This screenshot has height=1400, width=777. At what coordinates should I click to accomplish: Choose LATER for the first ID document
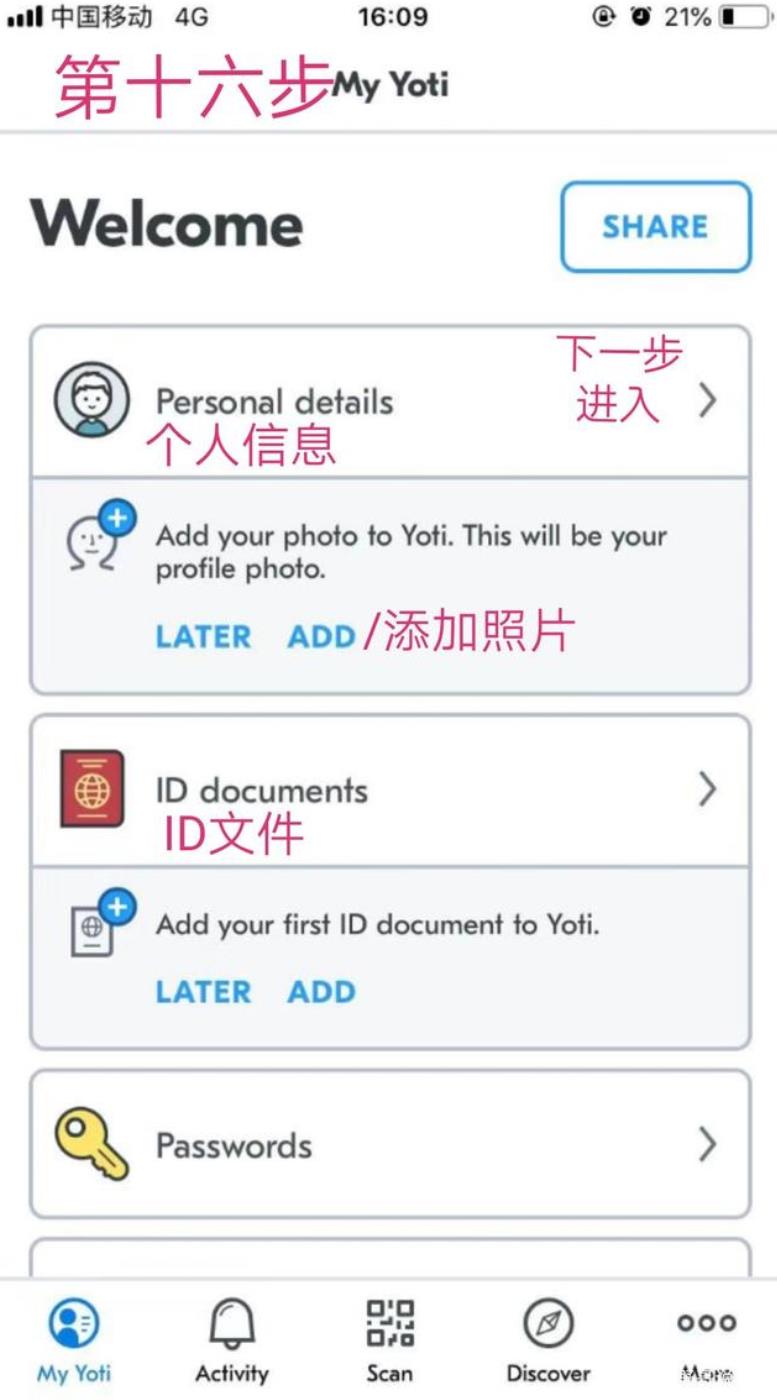(203, 992)
